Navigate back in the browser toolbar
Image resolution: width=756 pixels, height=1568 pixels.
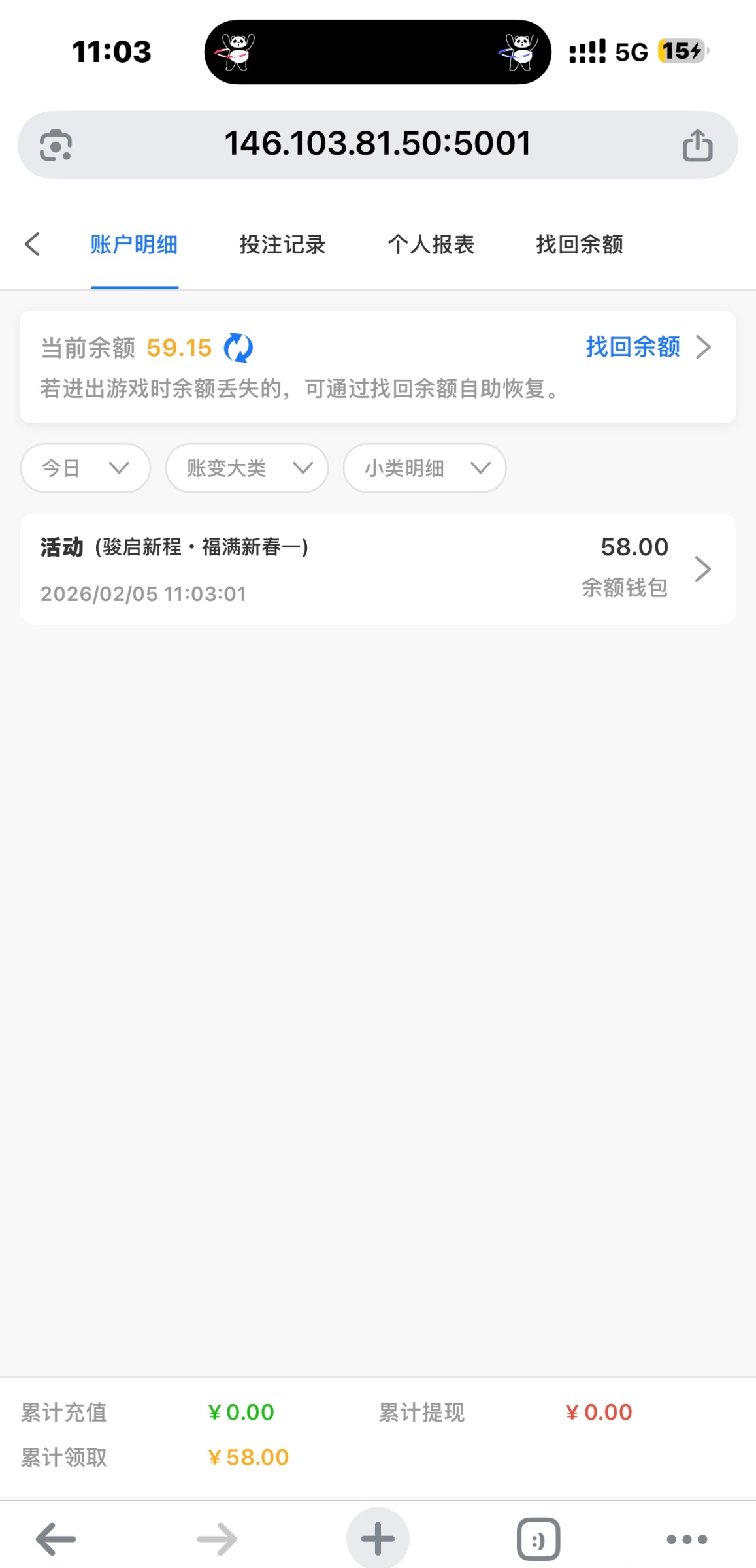(x=56, y=1539)
